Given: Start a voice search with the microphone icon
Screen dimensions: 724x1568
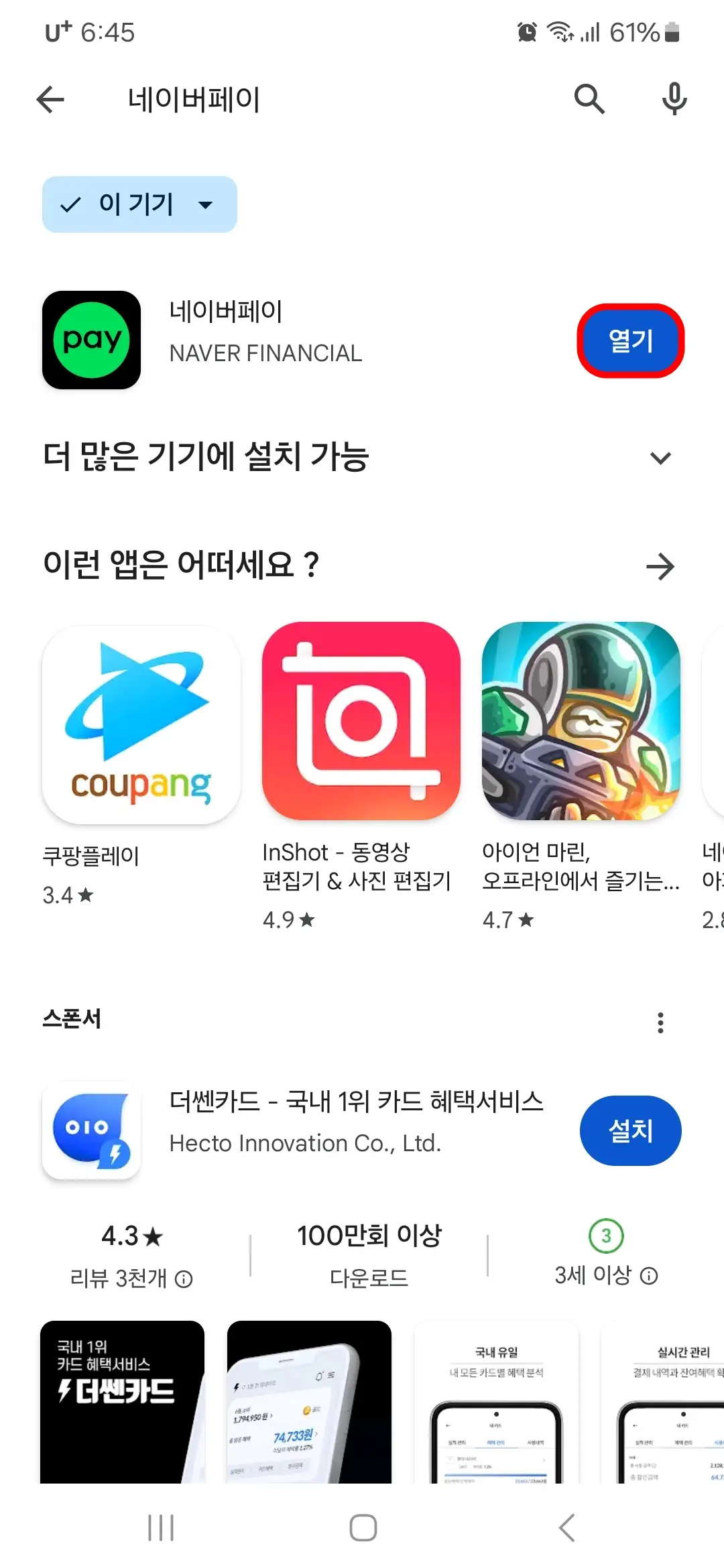Looking at the screenshot, I should (674, 99).
